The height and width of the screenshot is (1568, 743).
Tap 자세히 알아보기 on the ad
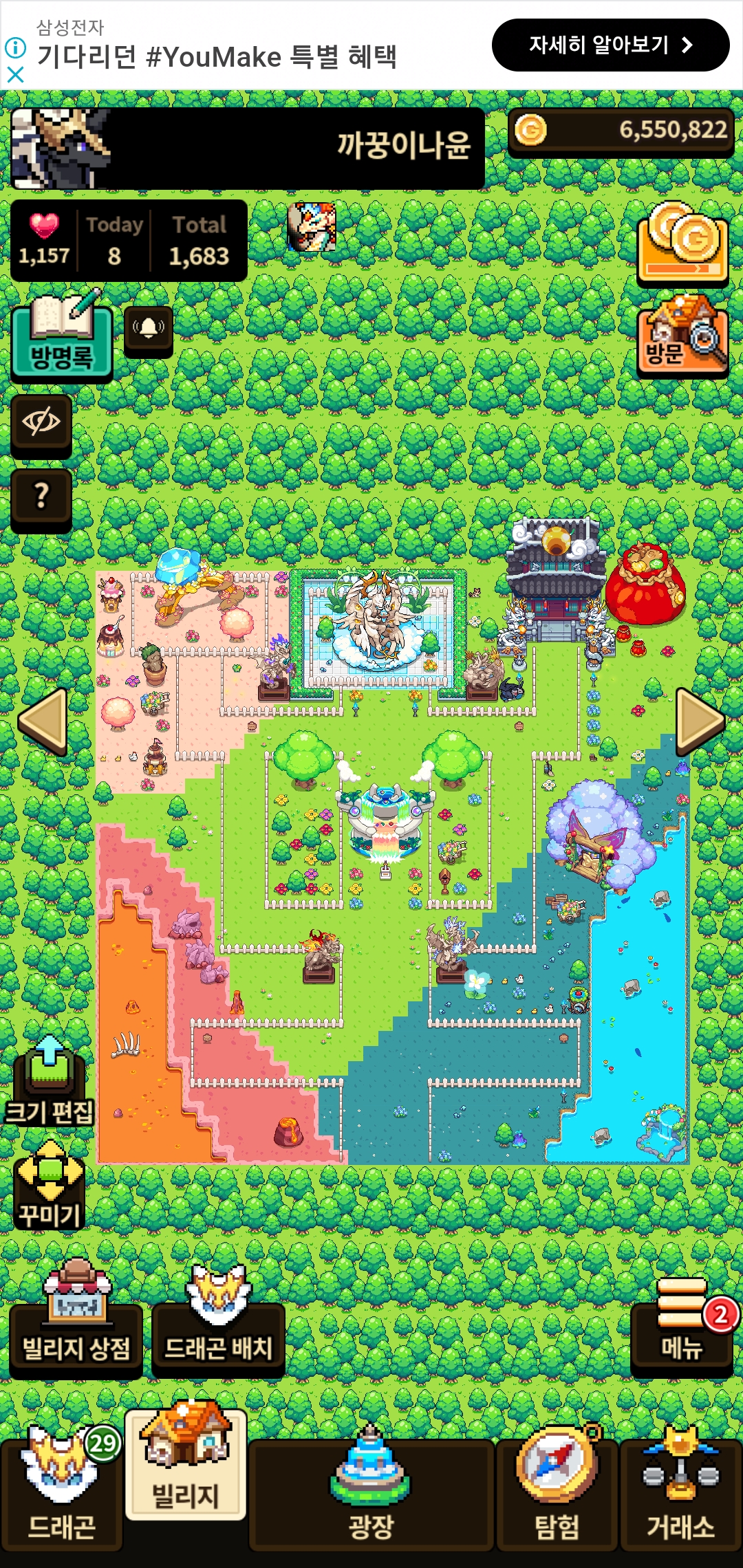610,45
